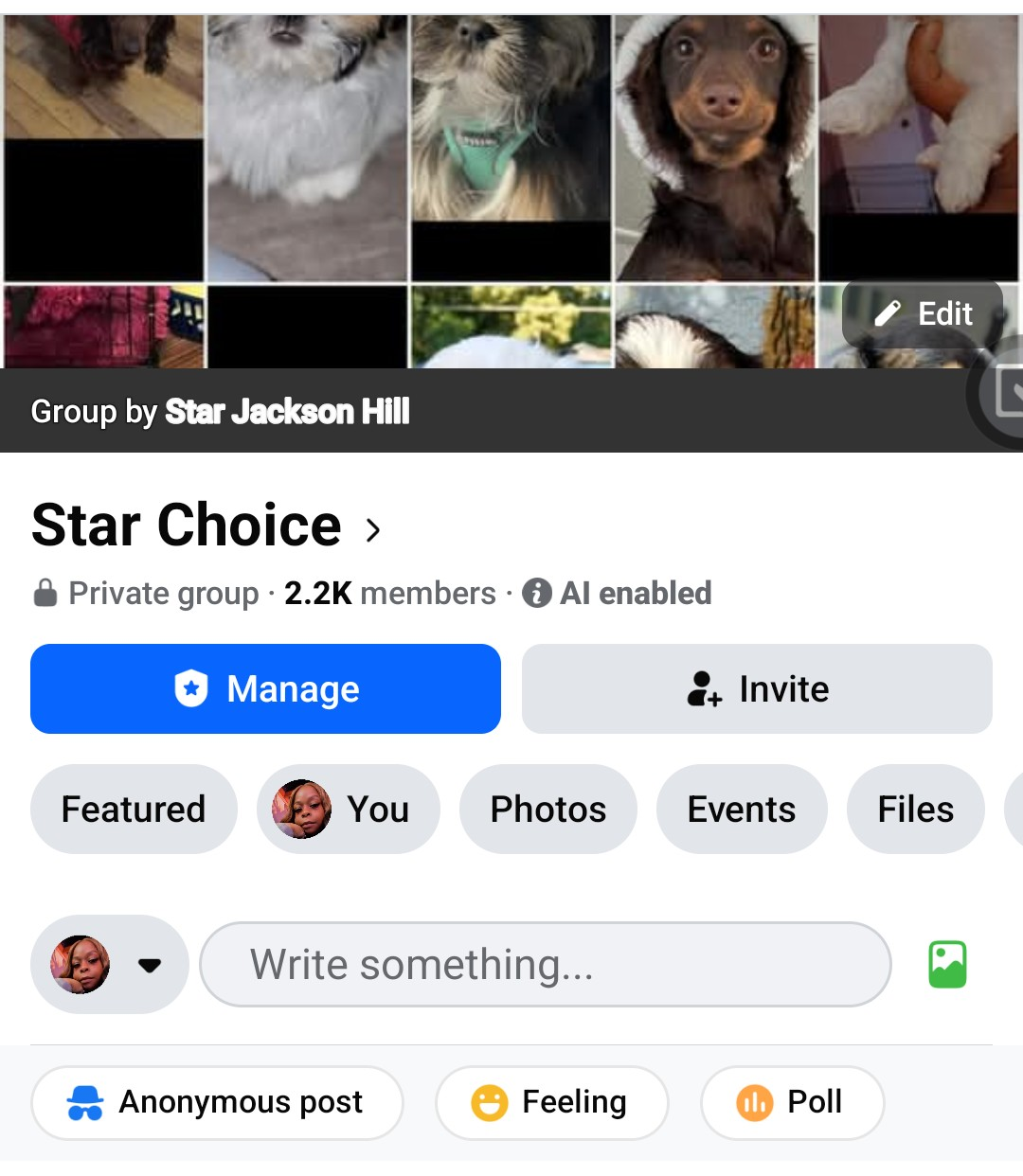Image resolution: width=1023 pixels, height=1176 pixels.
Task: Create a Poll
Action: (792, 1102)
